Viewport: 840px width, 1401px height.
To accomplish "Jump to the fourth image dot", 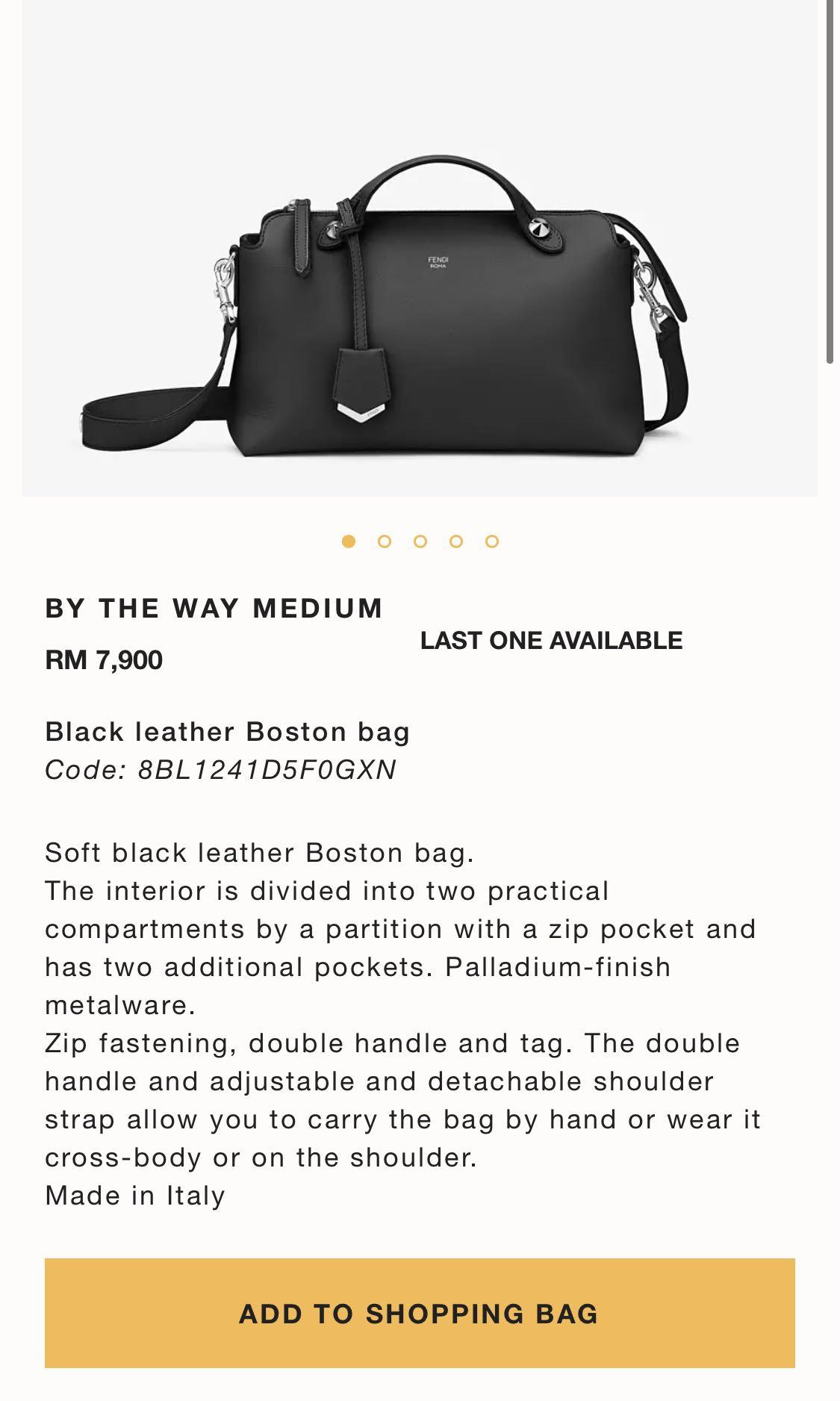I will point(456,541).
